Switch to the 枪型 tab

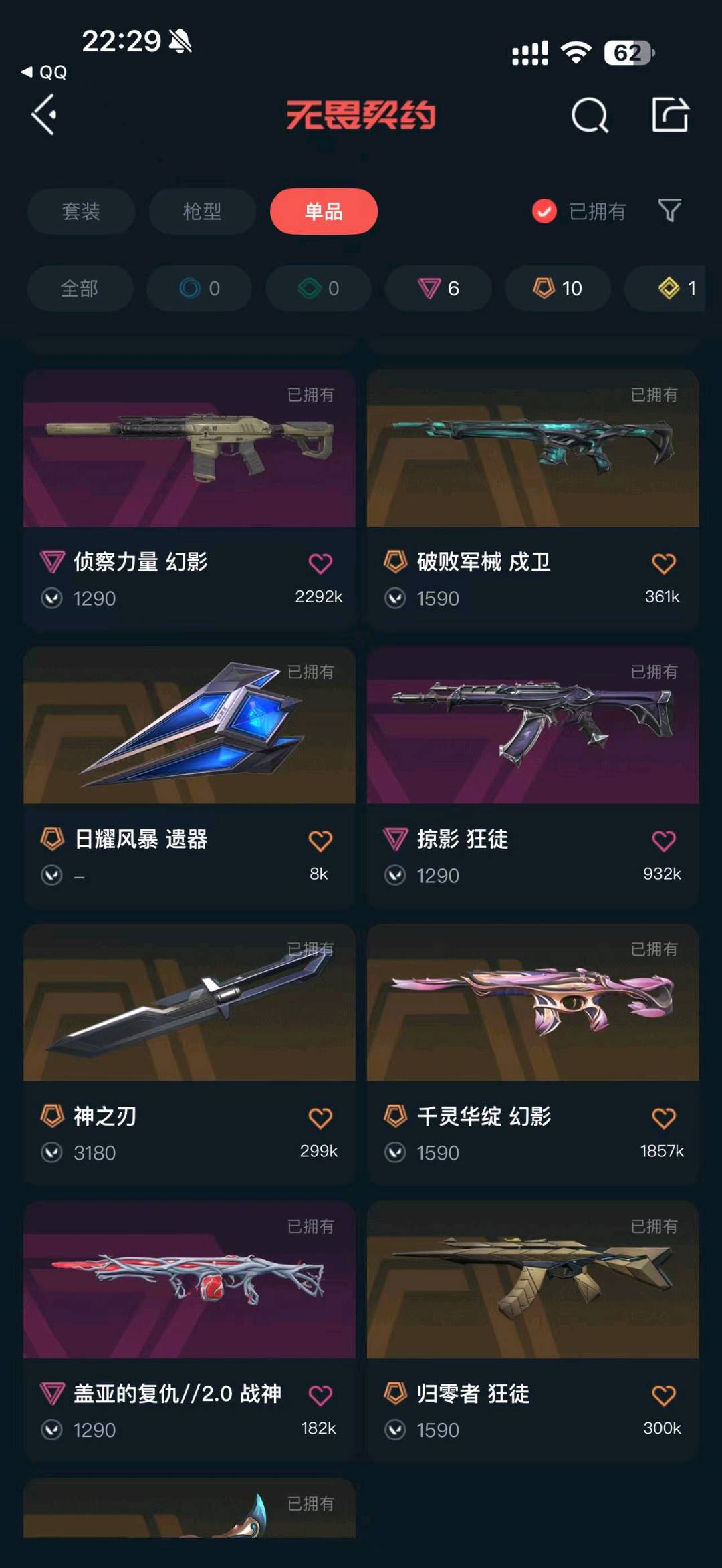click(203, 211)
